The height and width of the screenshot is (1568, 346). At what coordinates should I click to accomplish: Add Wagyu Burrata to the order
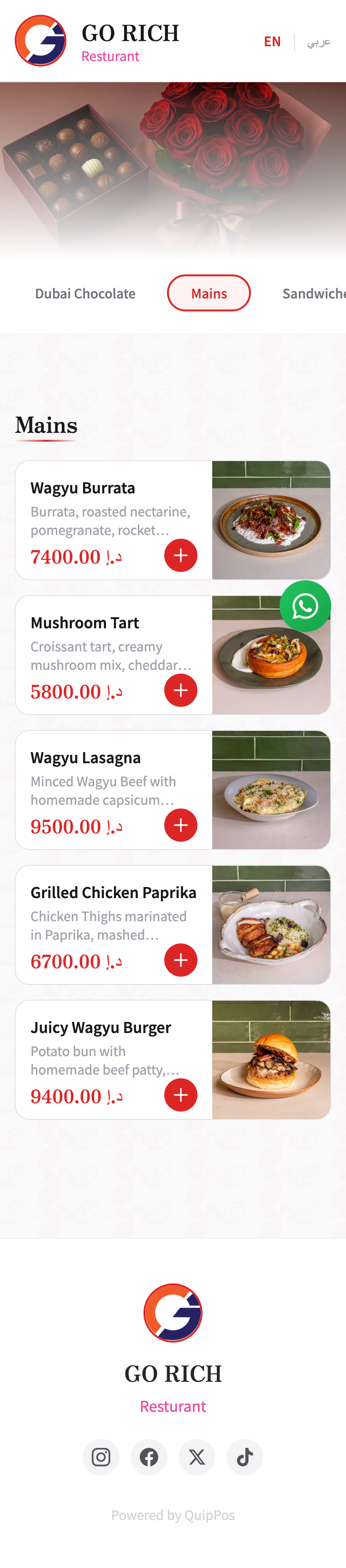pos(180,555)
